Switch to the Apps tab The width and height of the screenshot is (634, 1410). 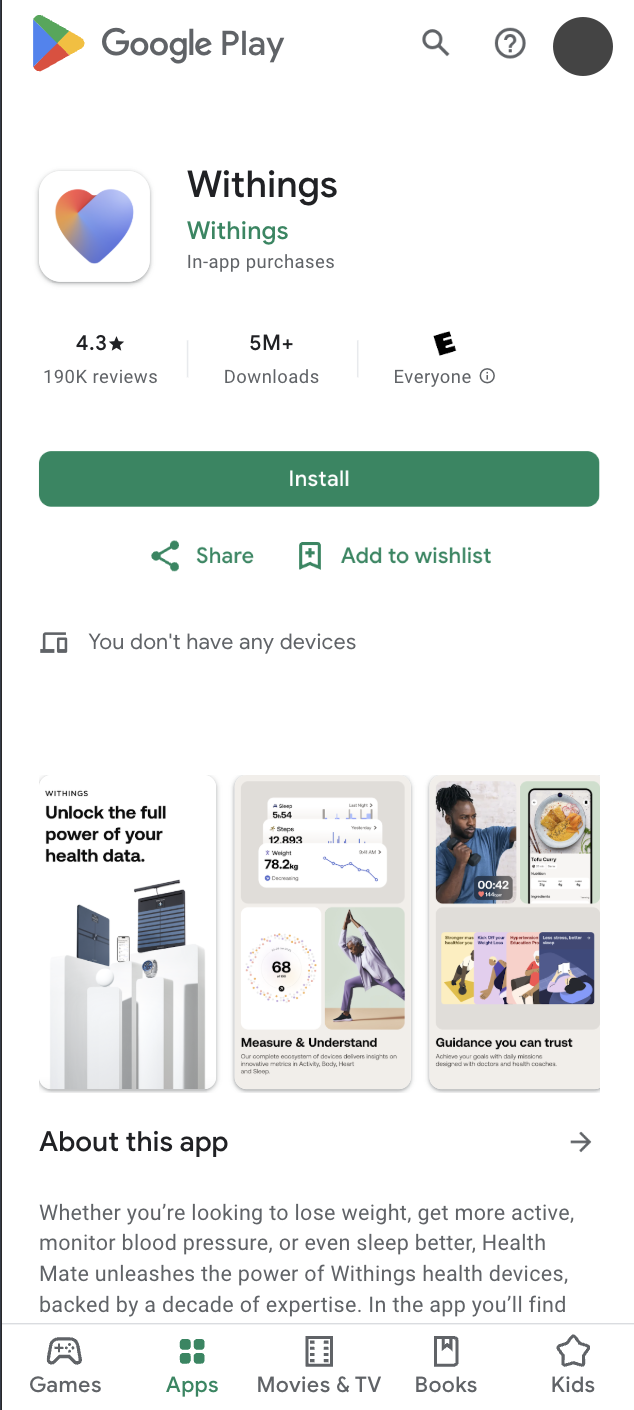click(x=192, y=1366)
